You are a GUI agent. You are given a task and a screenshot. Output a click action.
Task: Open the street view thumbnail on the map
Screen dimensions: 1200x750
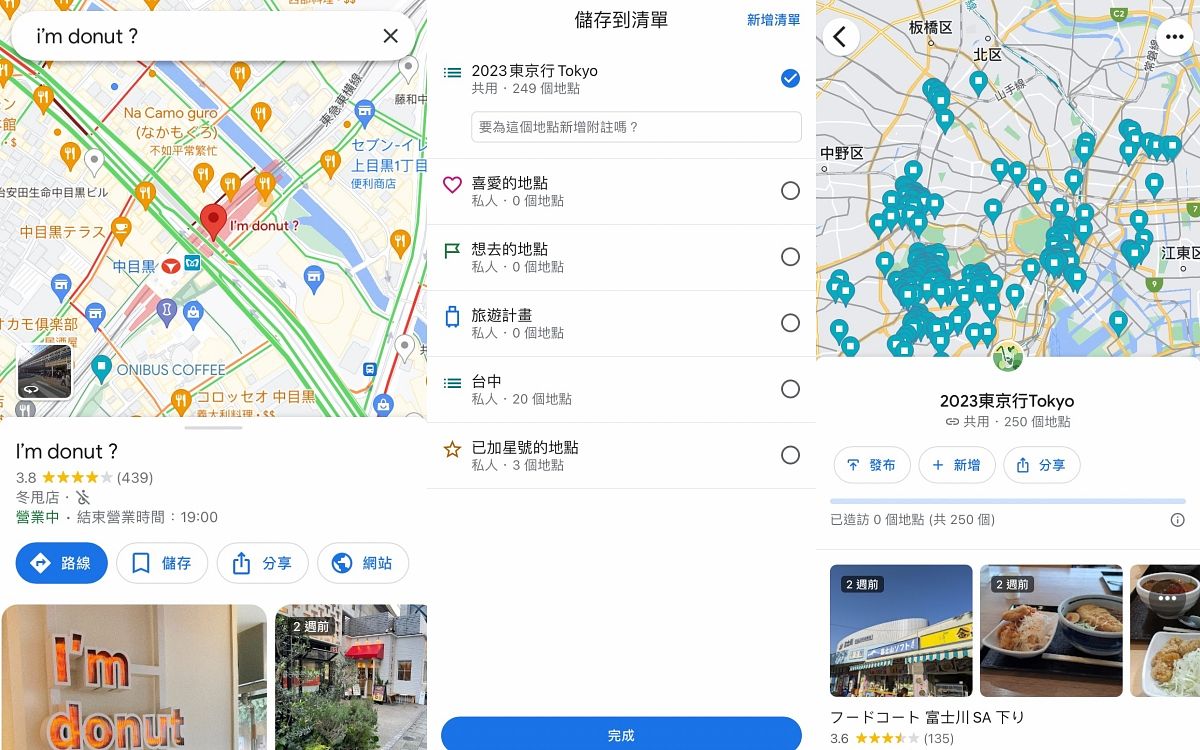[x=44, y=372]
